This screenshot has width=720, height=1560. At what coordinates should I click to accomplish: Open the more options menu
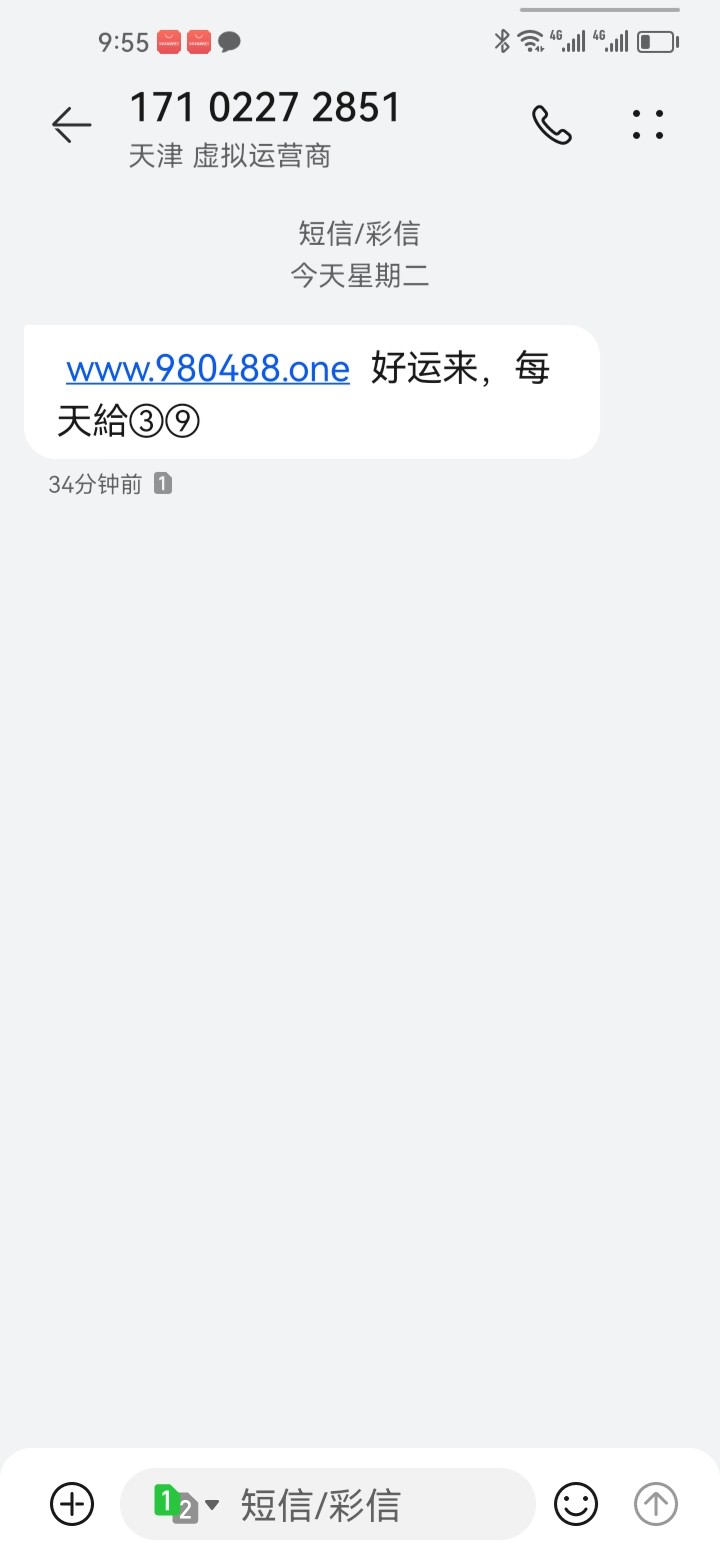click(x=648, y=123)
